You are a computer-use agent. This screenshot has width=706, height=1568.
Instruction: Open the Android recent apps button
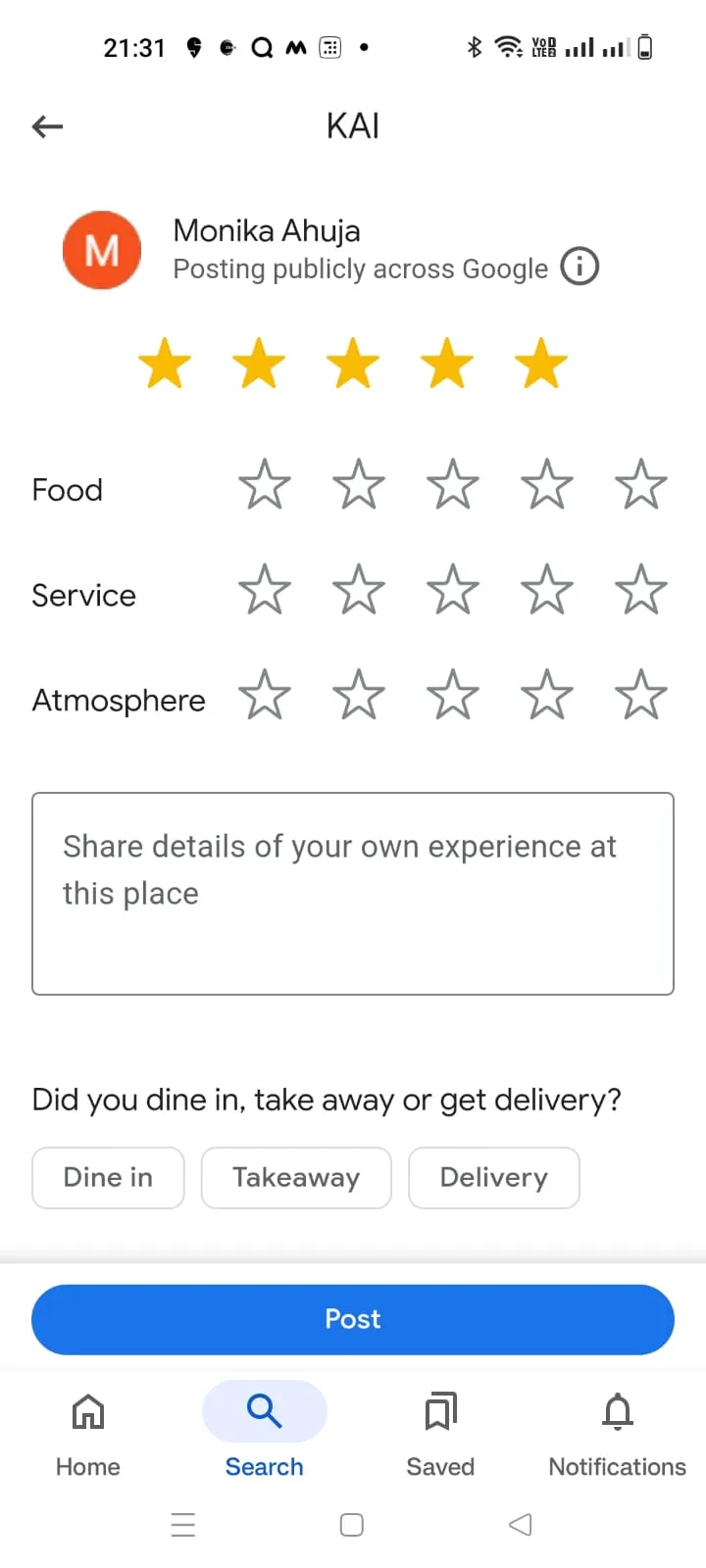(x=183, y=1525)
